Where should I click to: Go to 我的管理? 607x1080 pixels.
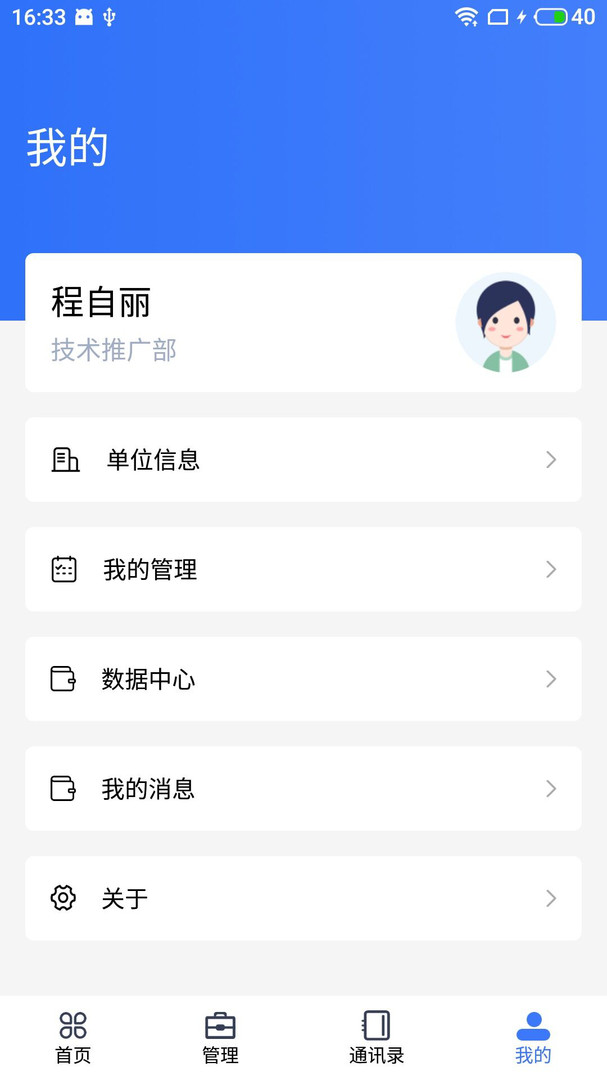click(x=303, y=570)
